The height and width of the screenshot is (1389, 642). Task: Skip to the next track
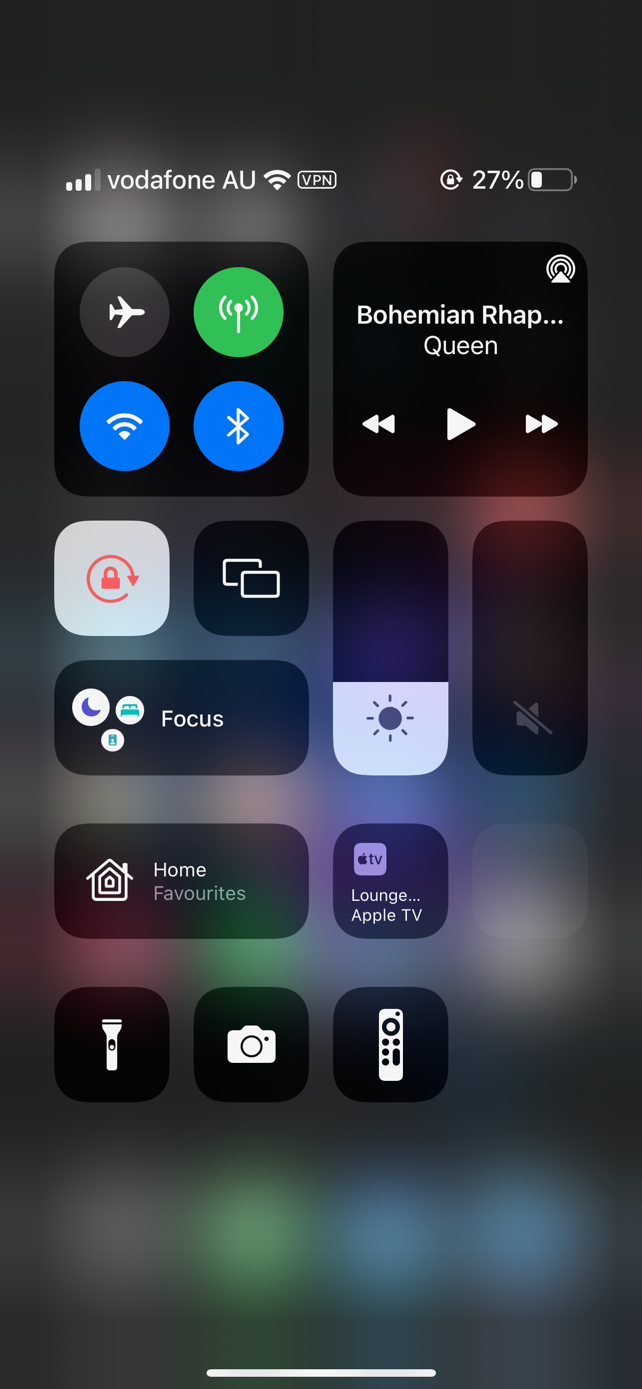coord(541,424)
